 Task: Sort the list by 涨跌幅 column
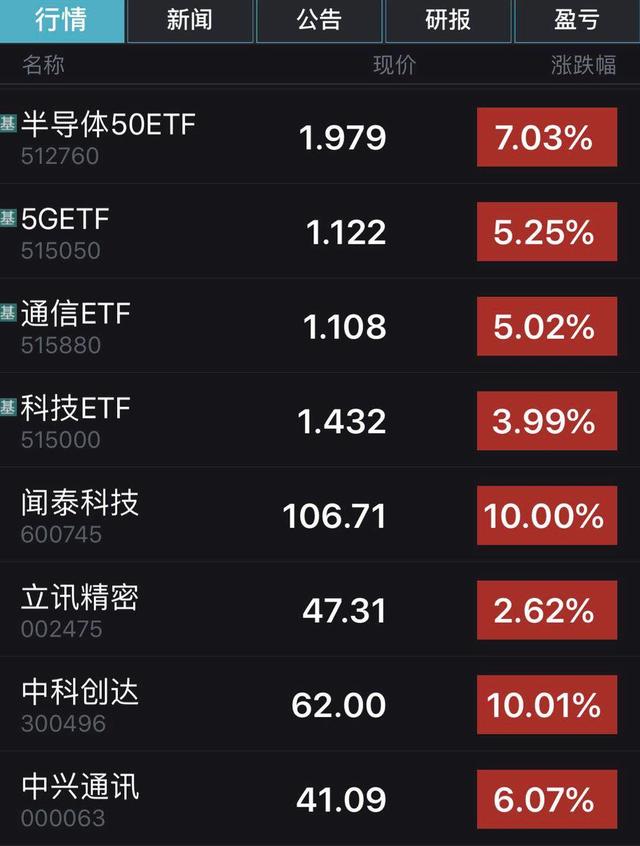[x=584, y=66]
